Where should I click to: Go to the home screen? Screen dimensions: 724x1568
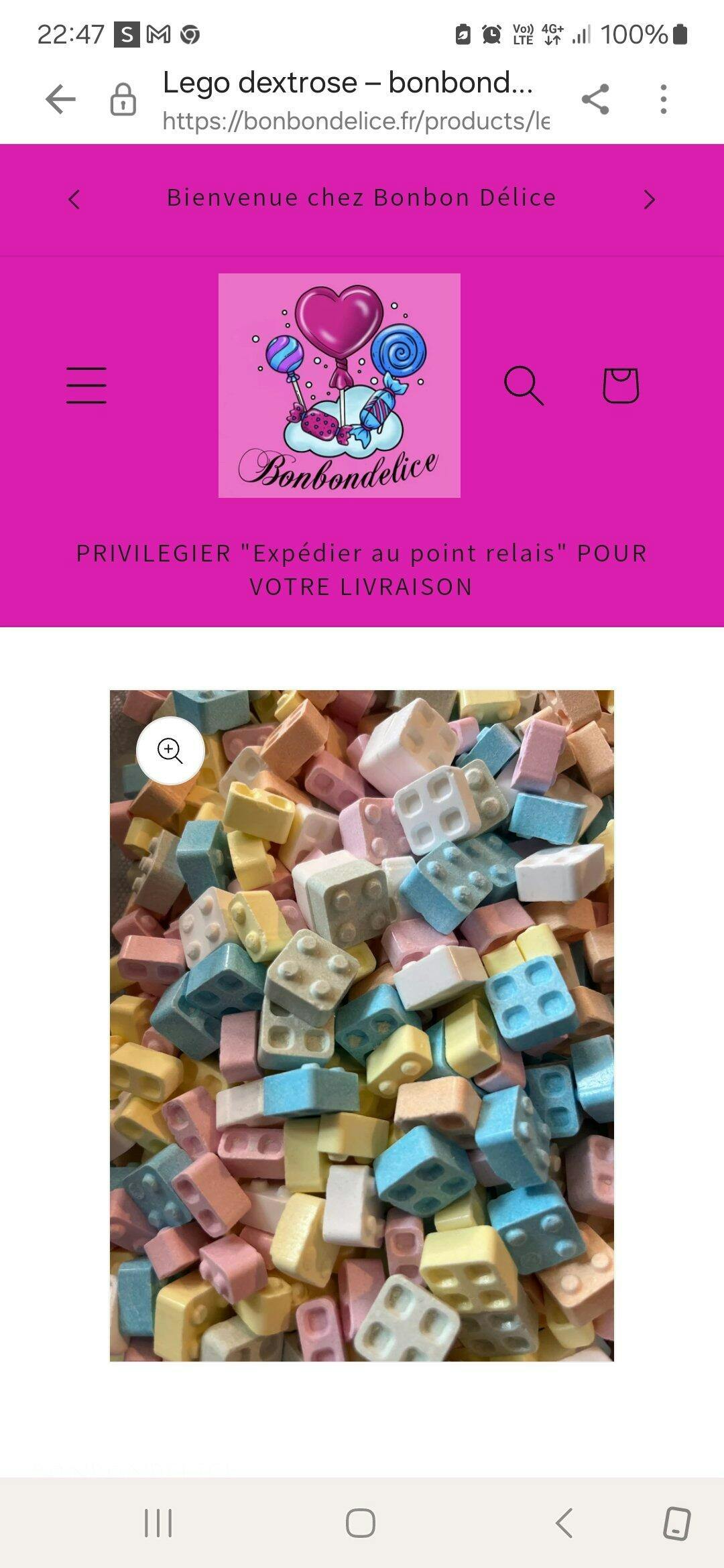361,1523
